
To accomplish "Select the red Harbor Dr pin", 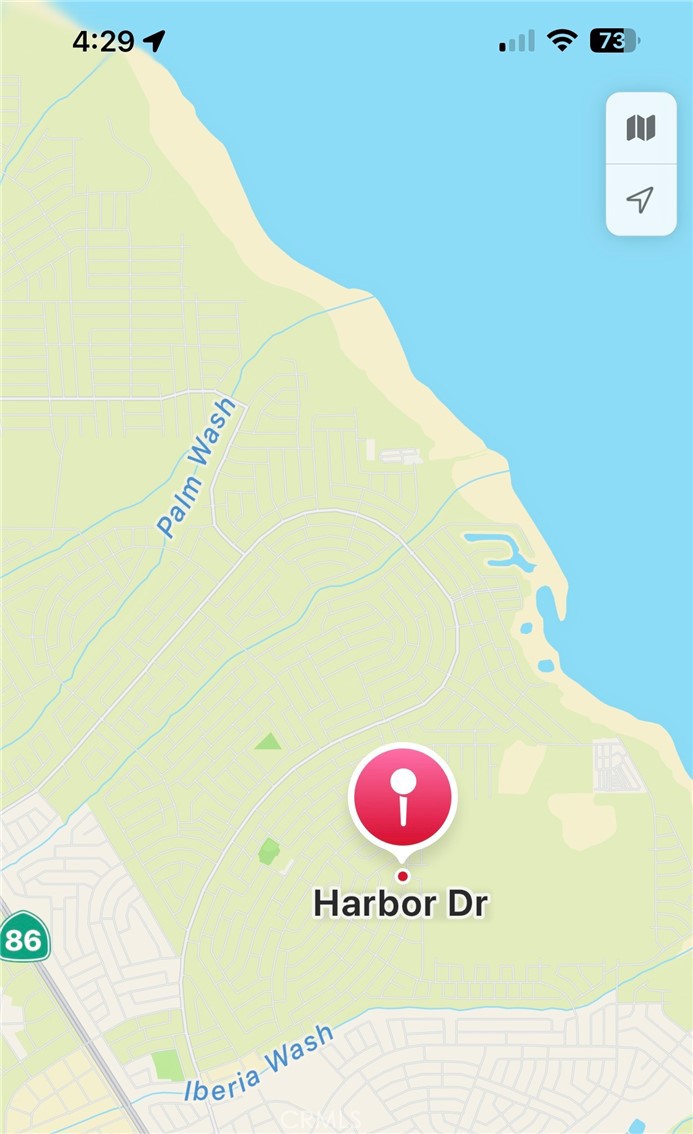I will 402,799.
